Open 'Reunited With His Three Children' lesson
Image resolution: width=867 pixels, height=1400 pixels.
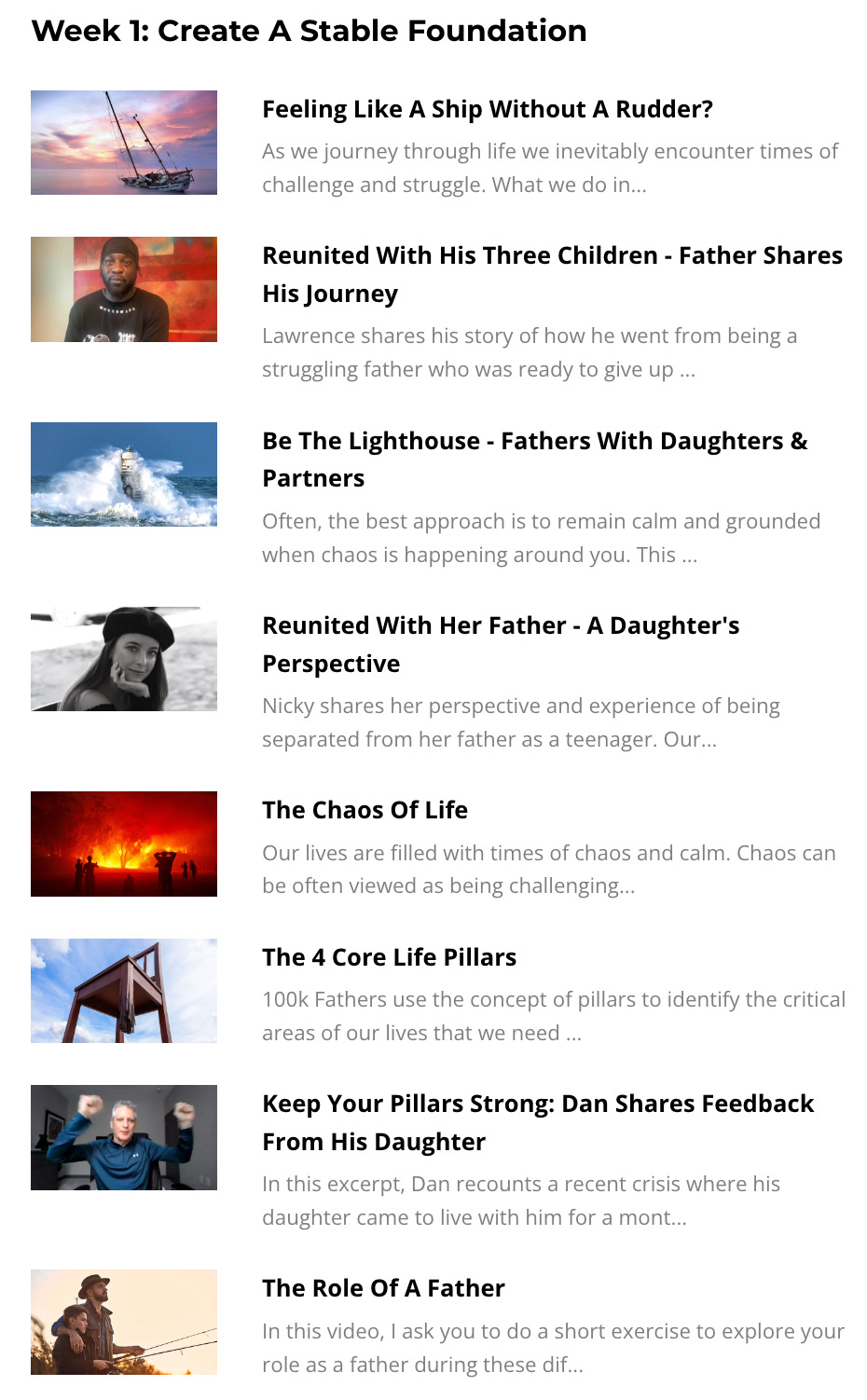[552, 256]
